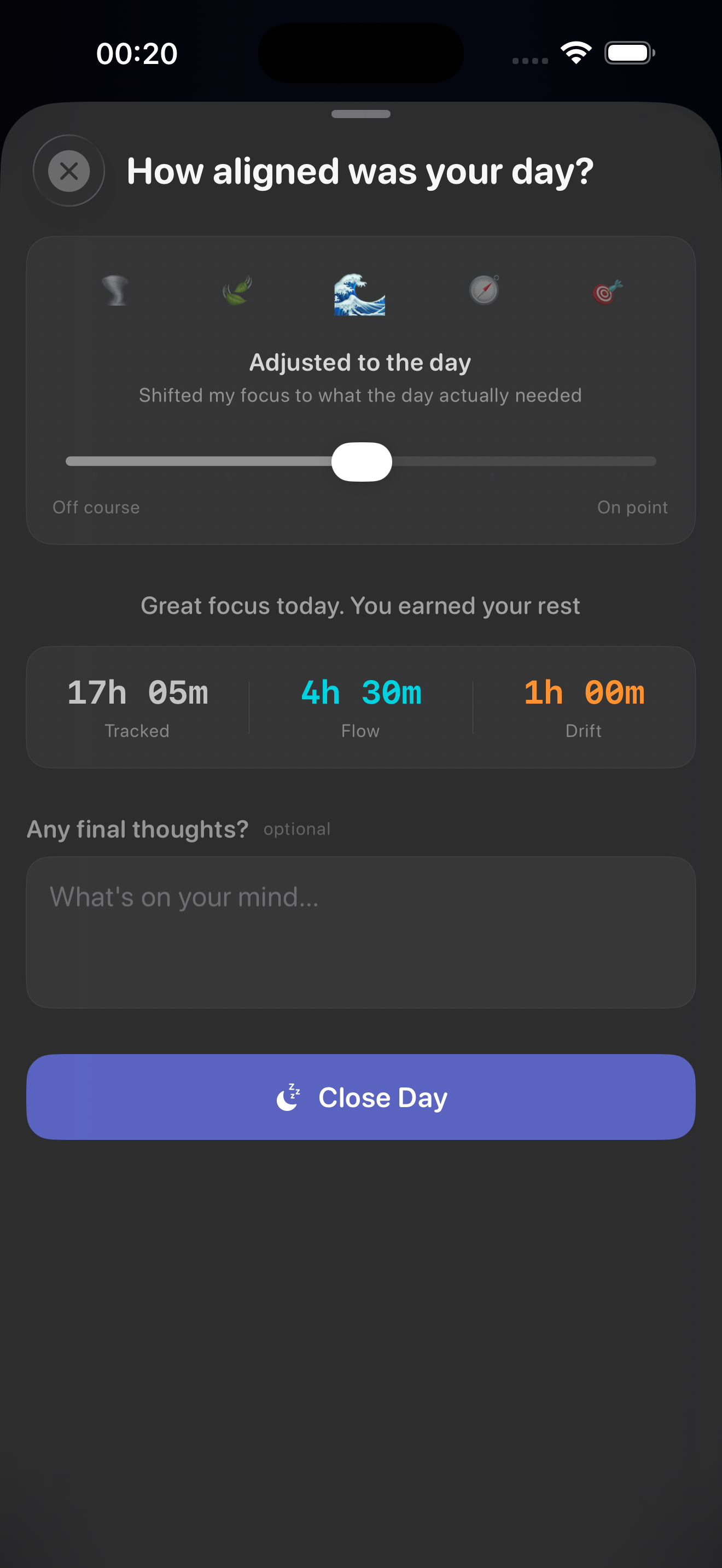The width and height of the screenshot is (722, 1568).
Task: Dismiss the review sheet with the X
Action: tap(69, 171)
